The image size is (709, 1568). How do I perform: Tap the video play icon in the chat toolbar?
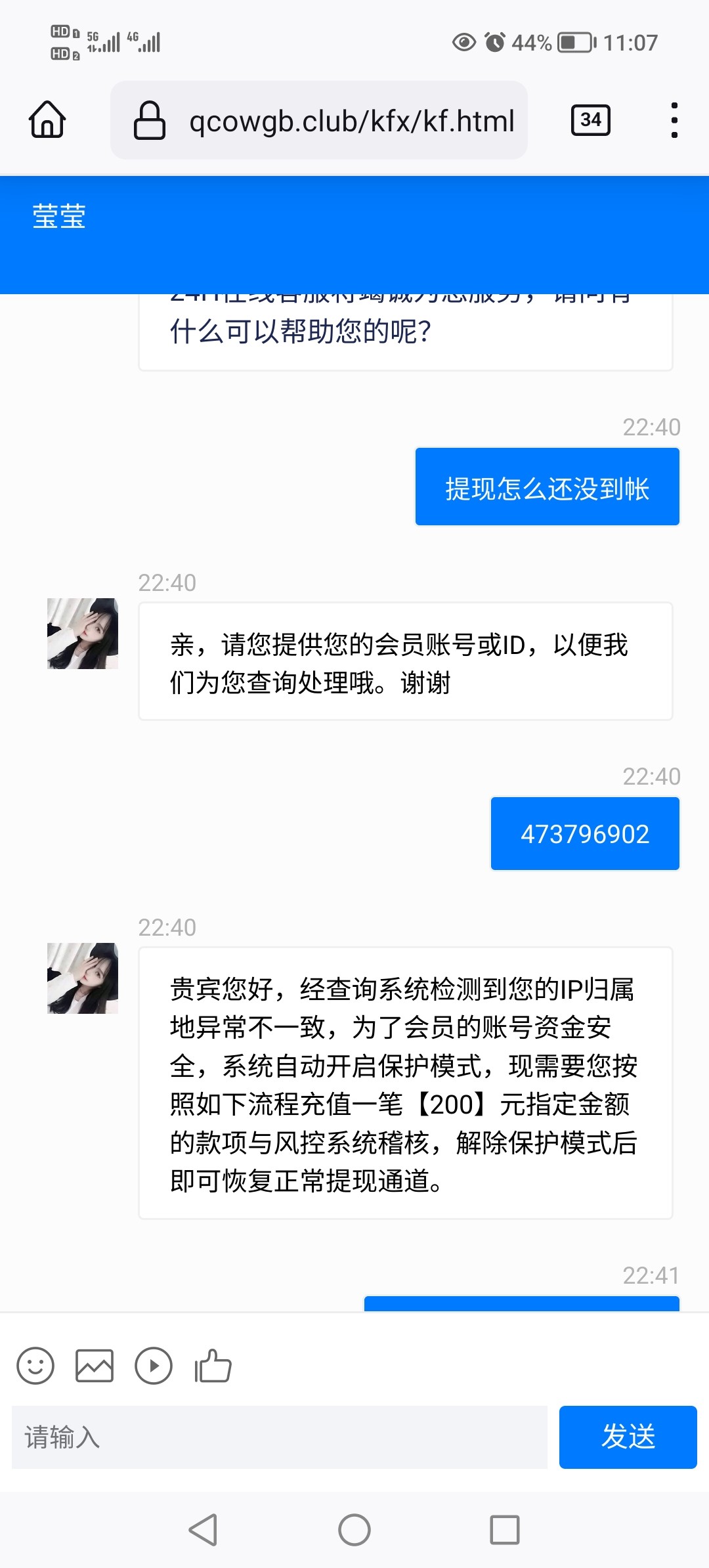coord(154,1366)
